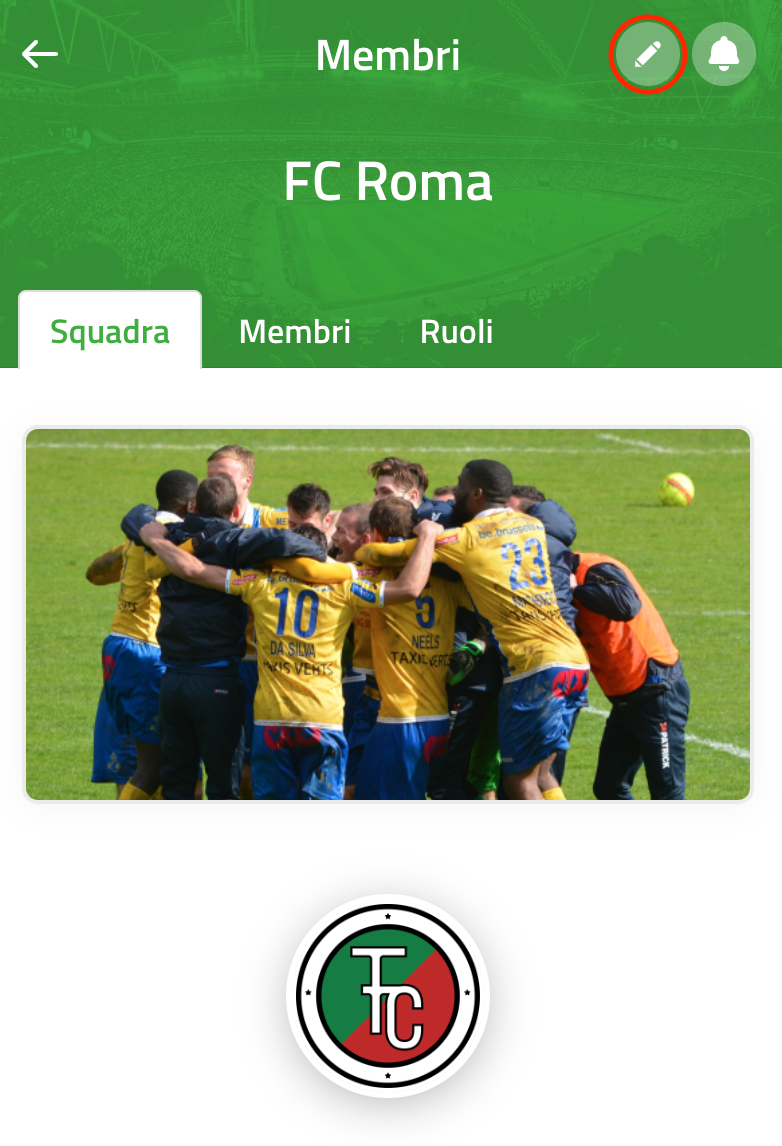Viewport: 782px width, 1146px height.
Task: Open the notifications bell
Action: tap(723, 54)
